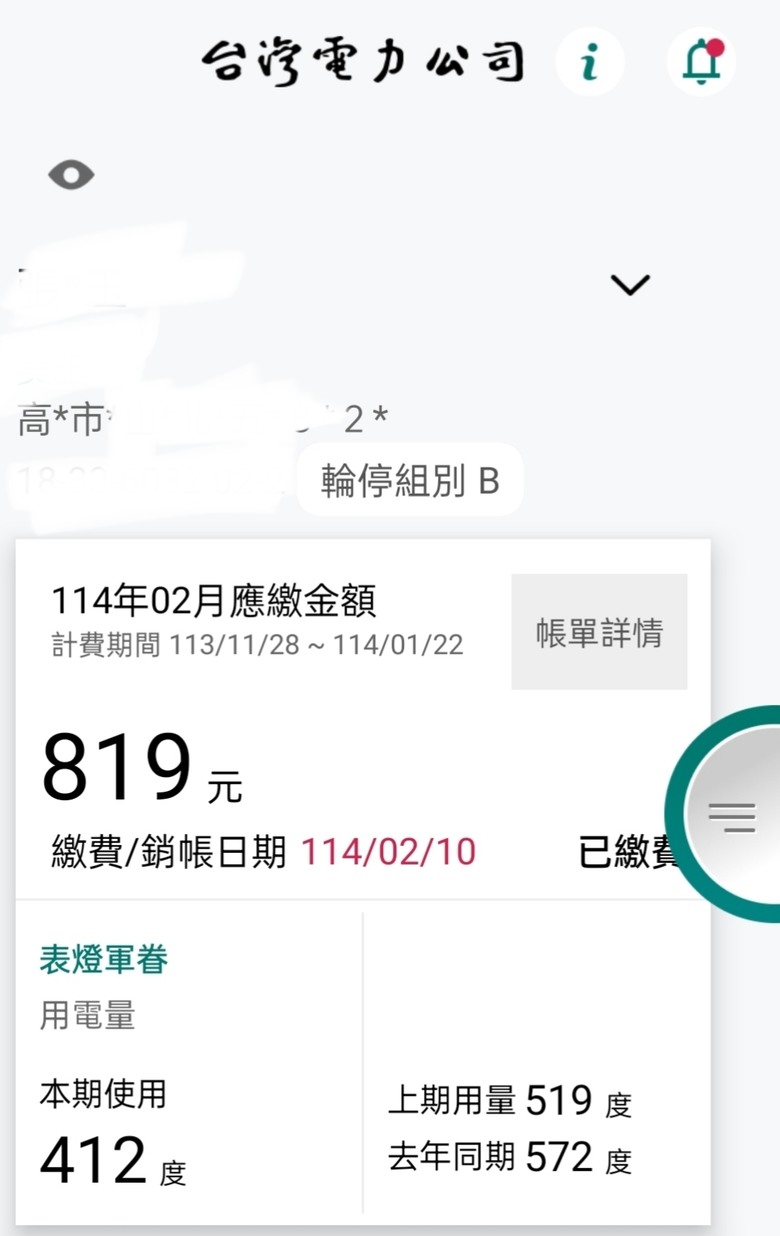The image size is (780, 1236).
Task: Open the info icon
Action: coord(590,62)
